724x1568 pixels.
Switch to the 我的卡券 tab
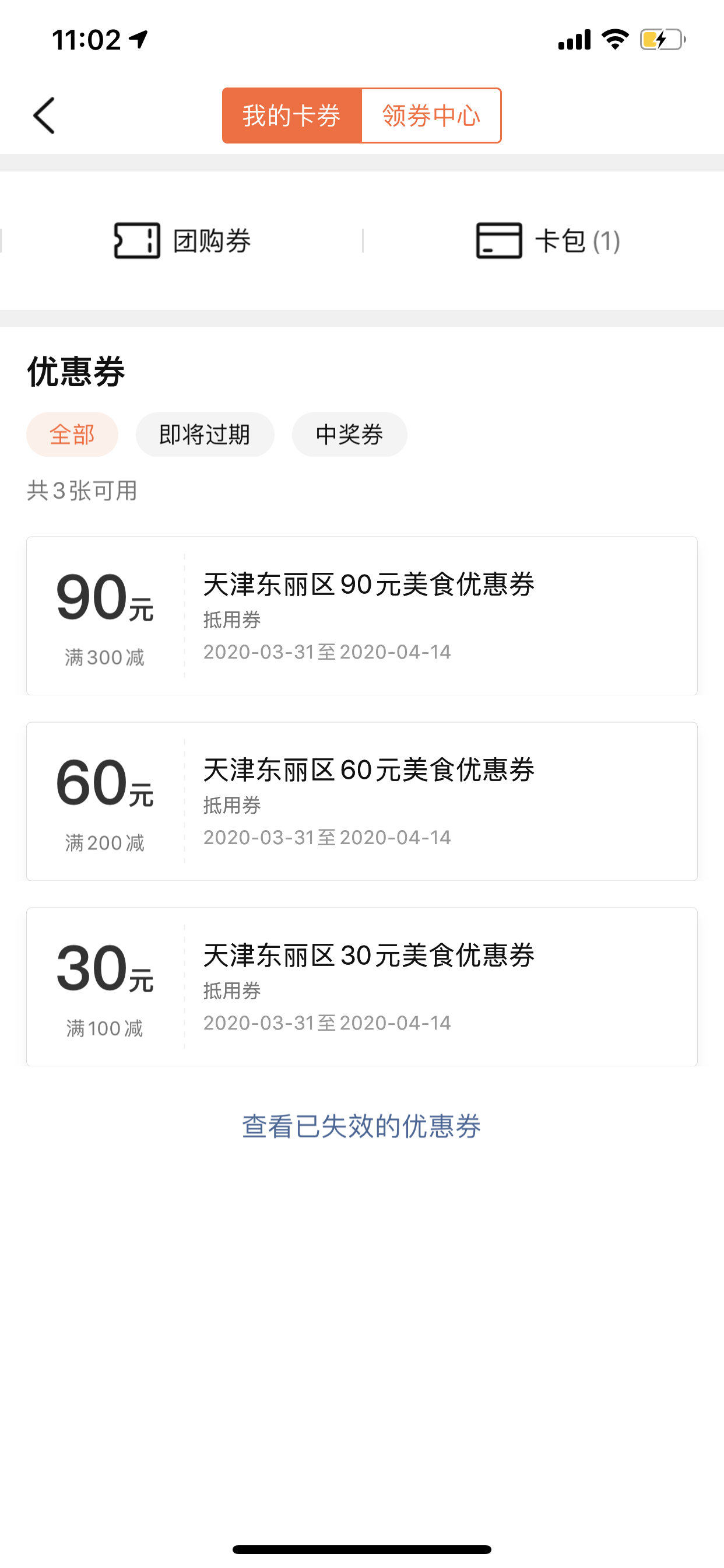(x=291, y=116)
